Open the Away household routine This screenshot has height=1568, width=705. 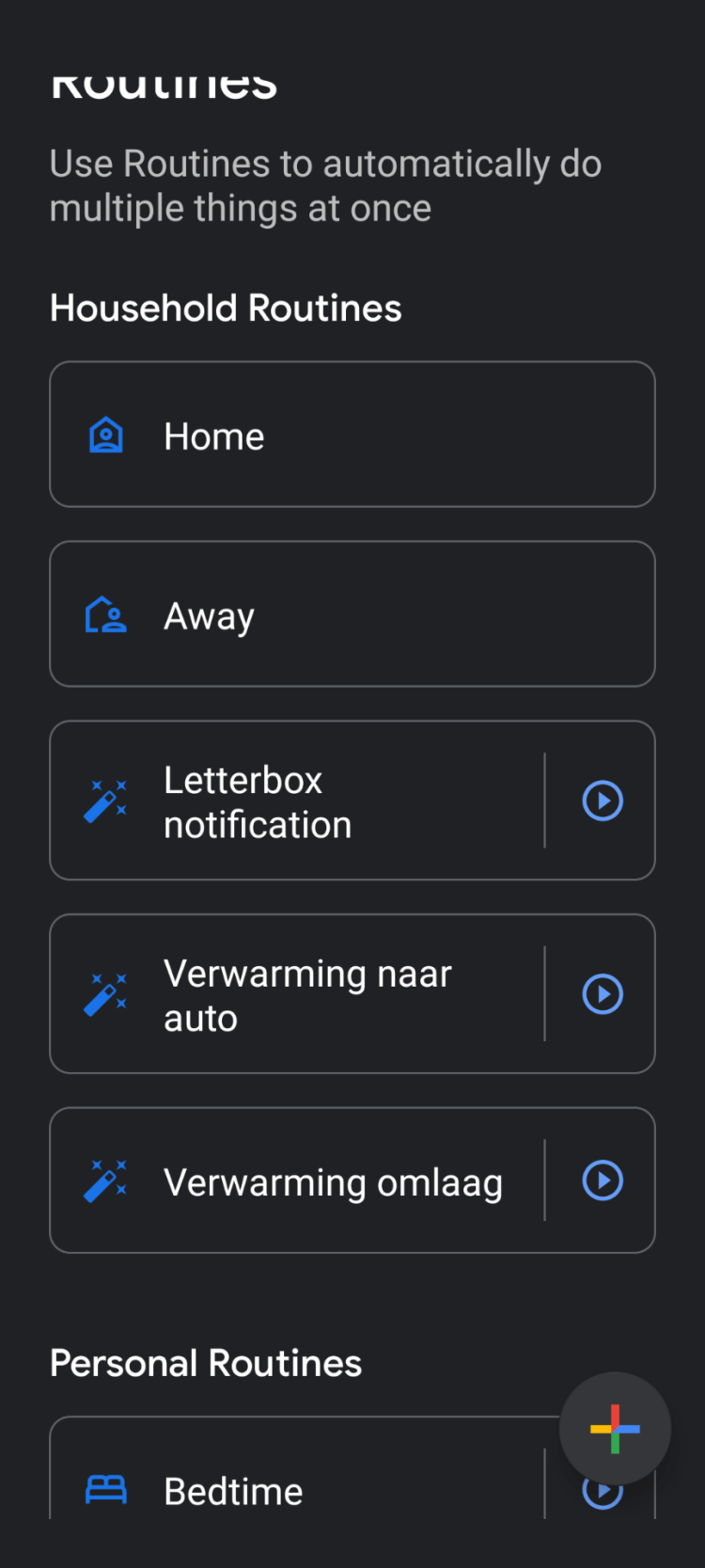(352, 614)
